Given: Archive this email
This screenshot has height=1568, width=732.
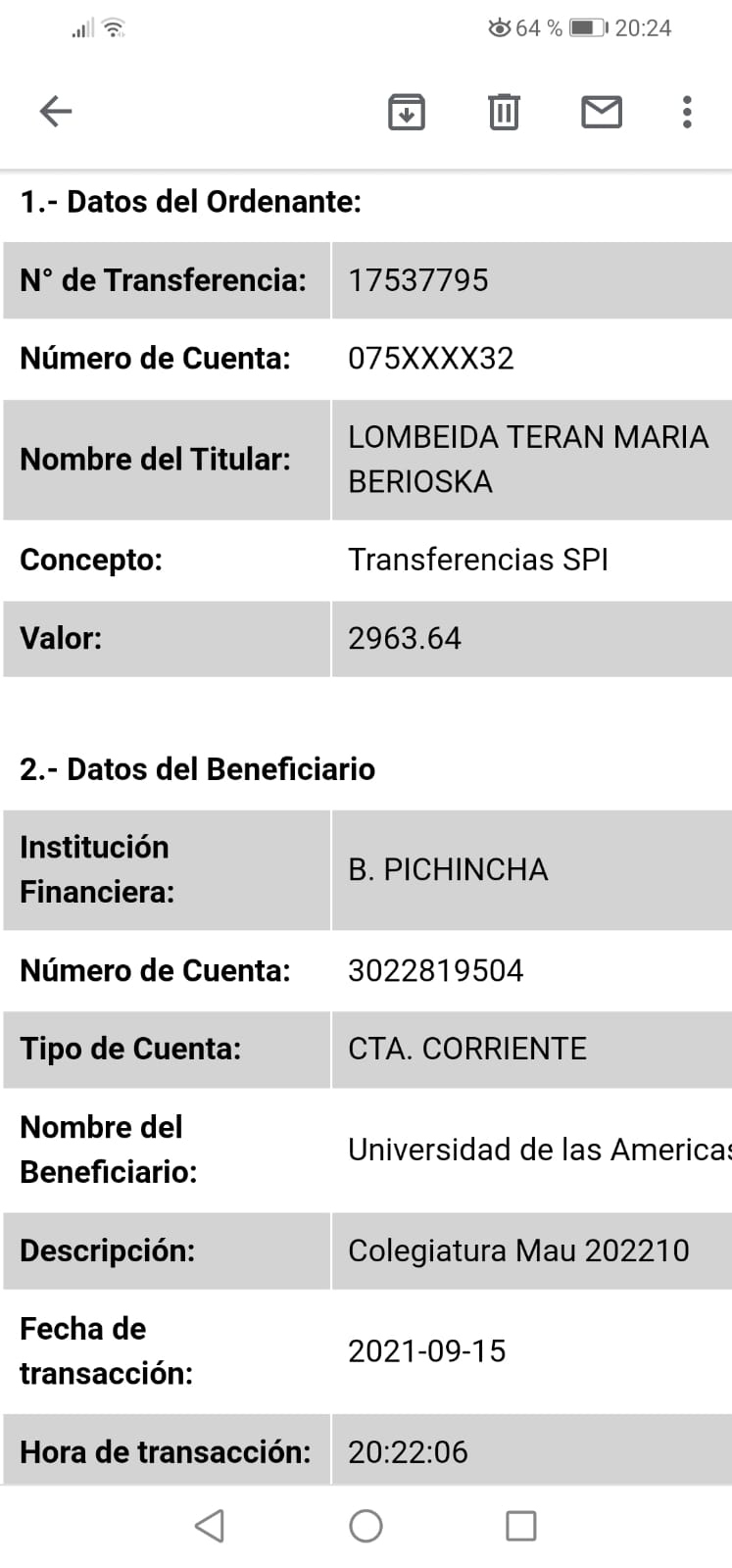Looking at the screenshot, I should click(407, 112).
